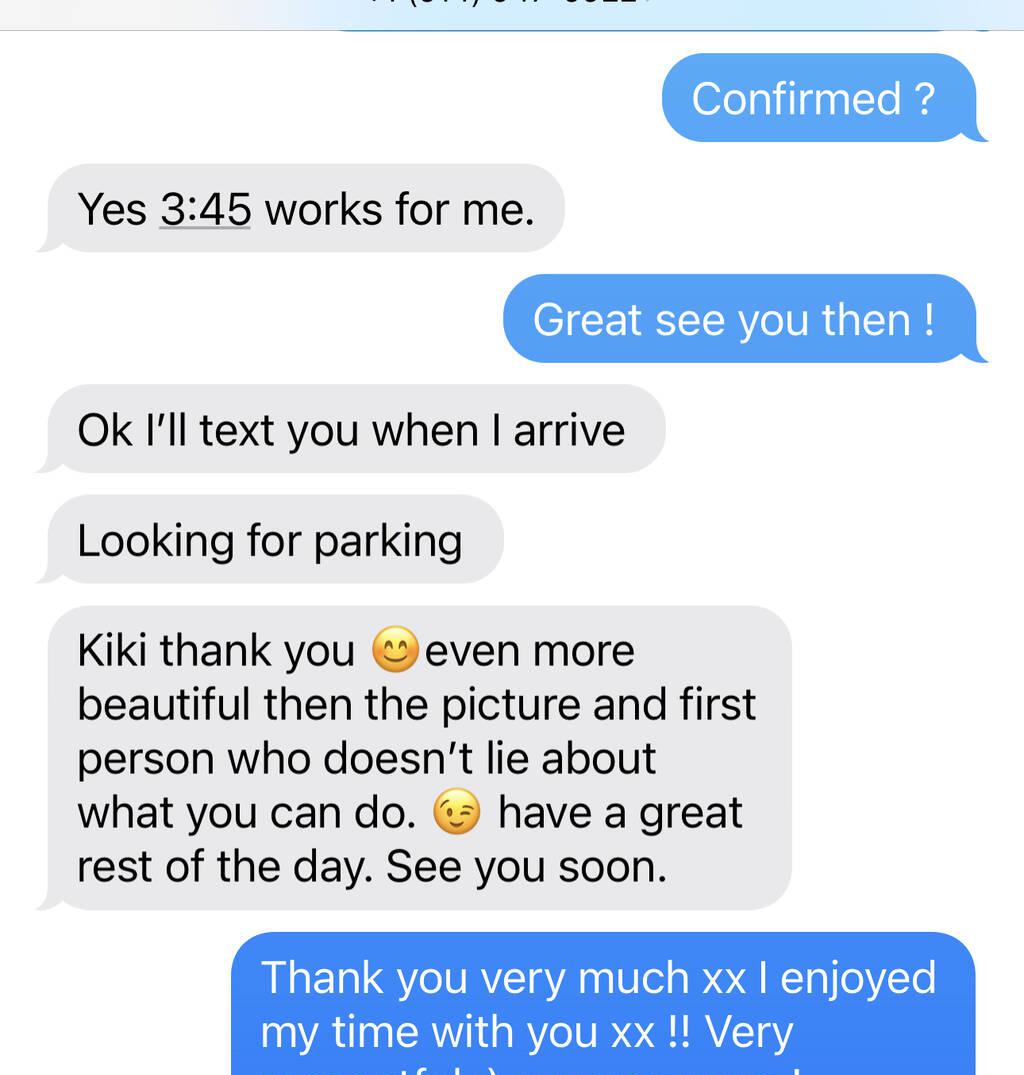This screenshot has height=1075, width=1024.
Task: Tap the underlined 3:45 time link
Action: click(x=205, y=210)
